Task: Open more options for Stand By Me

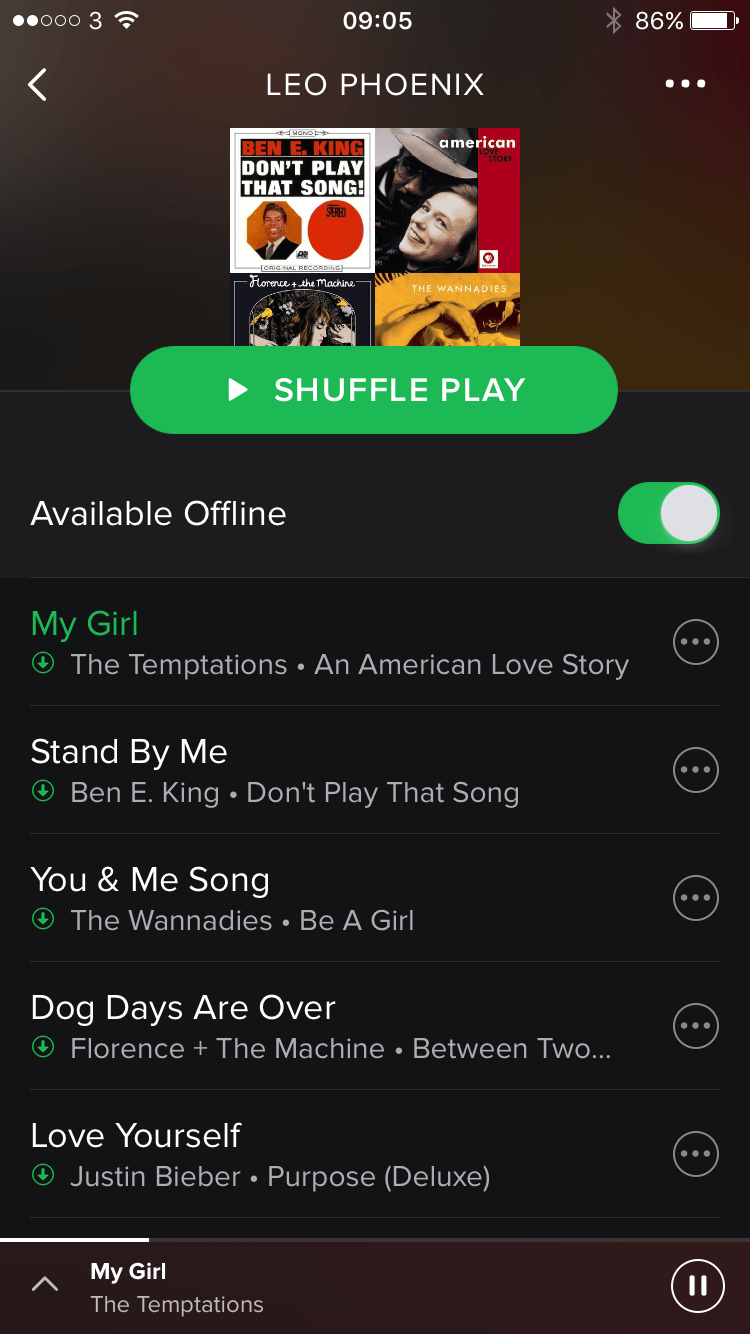Action: 695,770
